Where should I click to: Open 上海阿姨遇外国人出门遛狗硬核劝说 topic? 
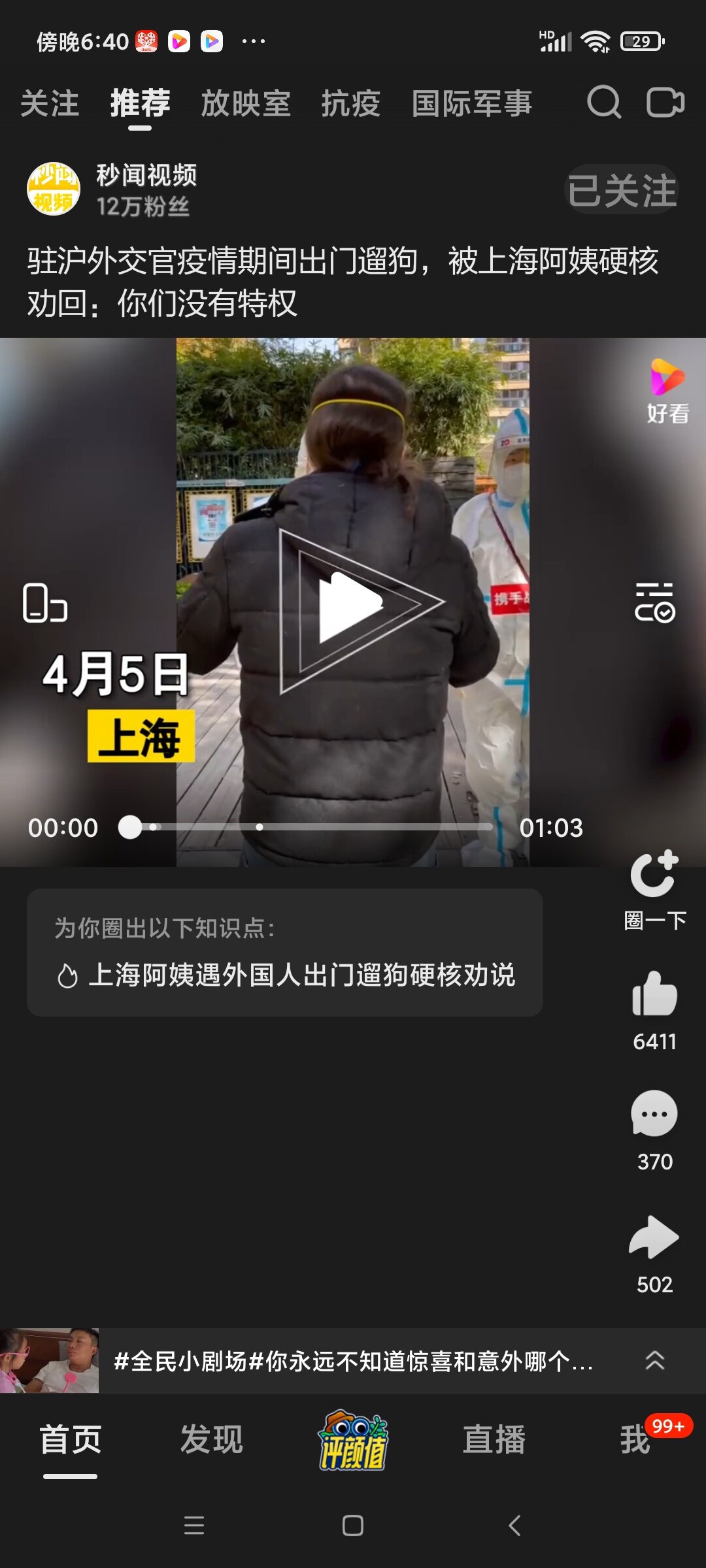301,975
